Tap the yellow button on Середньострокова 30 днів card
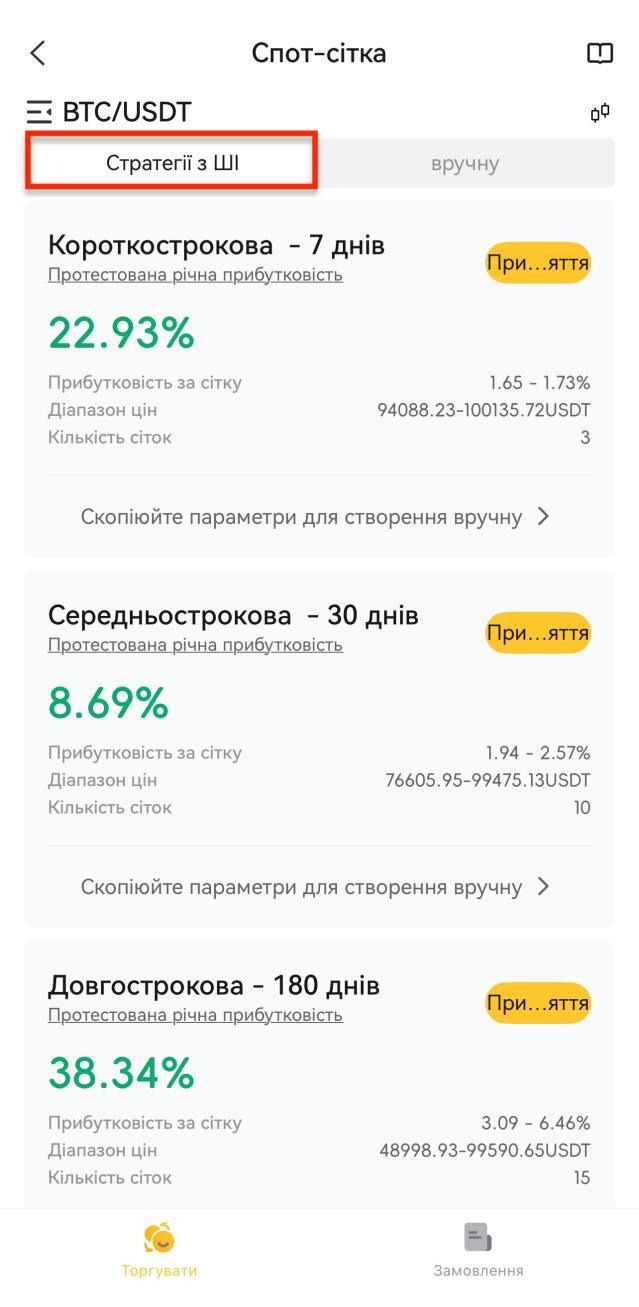This screenshot has height=1307, width=639. click(x=538, y=633)
